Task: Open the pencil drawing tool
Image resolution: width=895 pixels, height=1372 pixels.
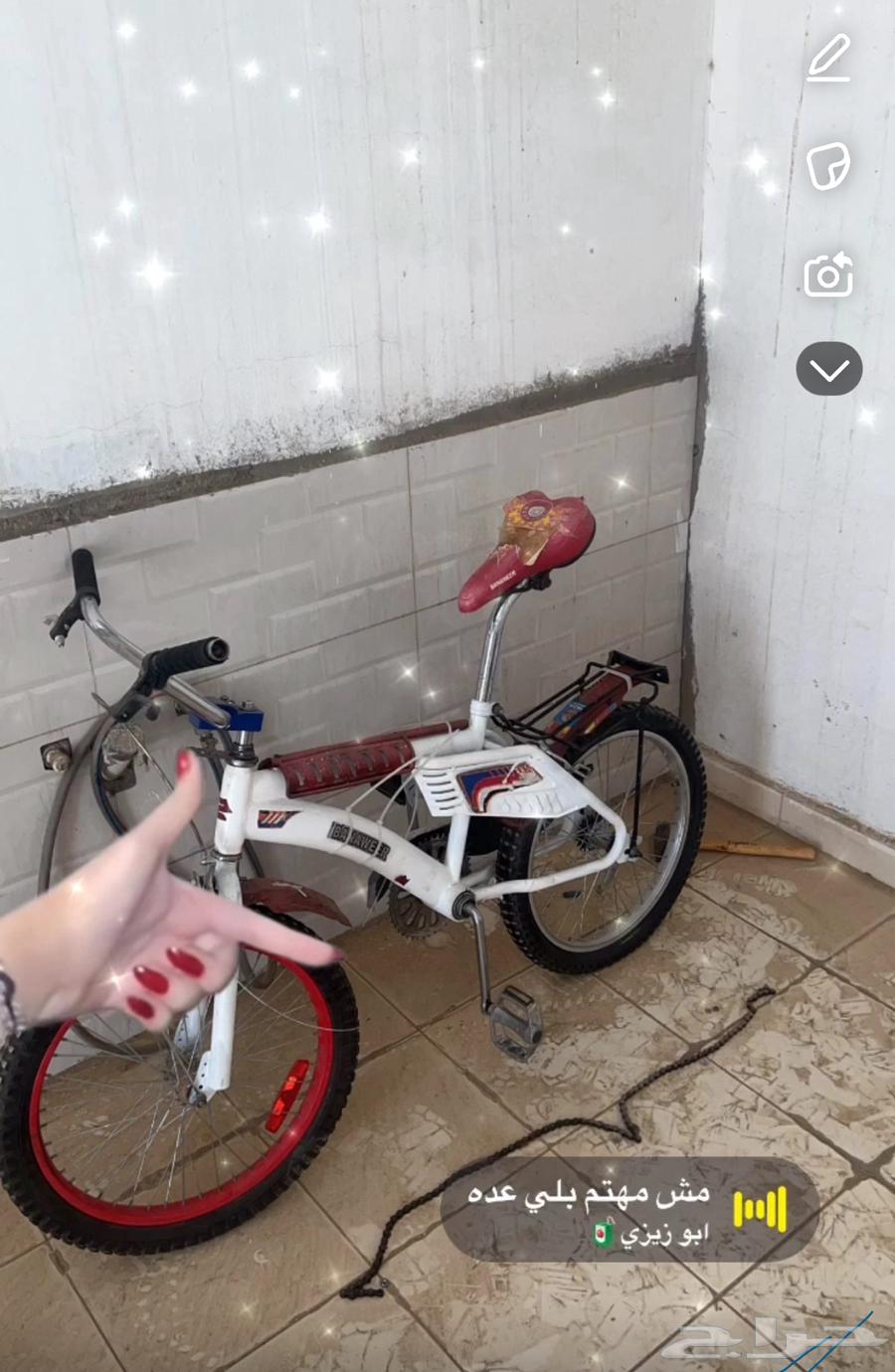Action: (x=828, y=58)
